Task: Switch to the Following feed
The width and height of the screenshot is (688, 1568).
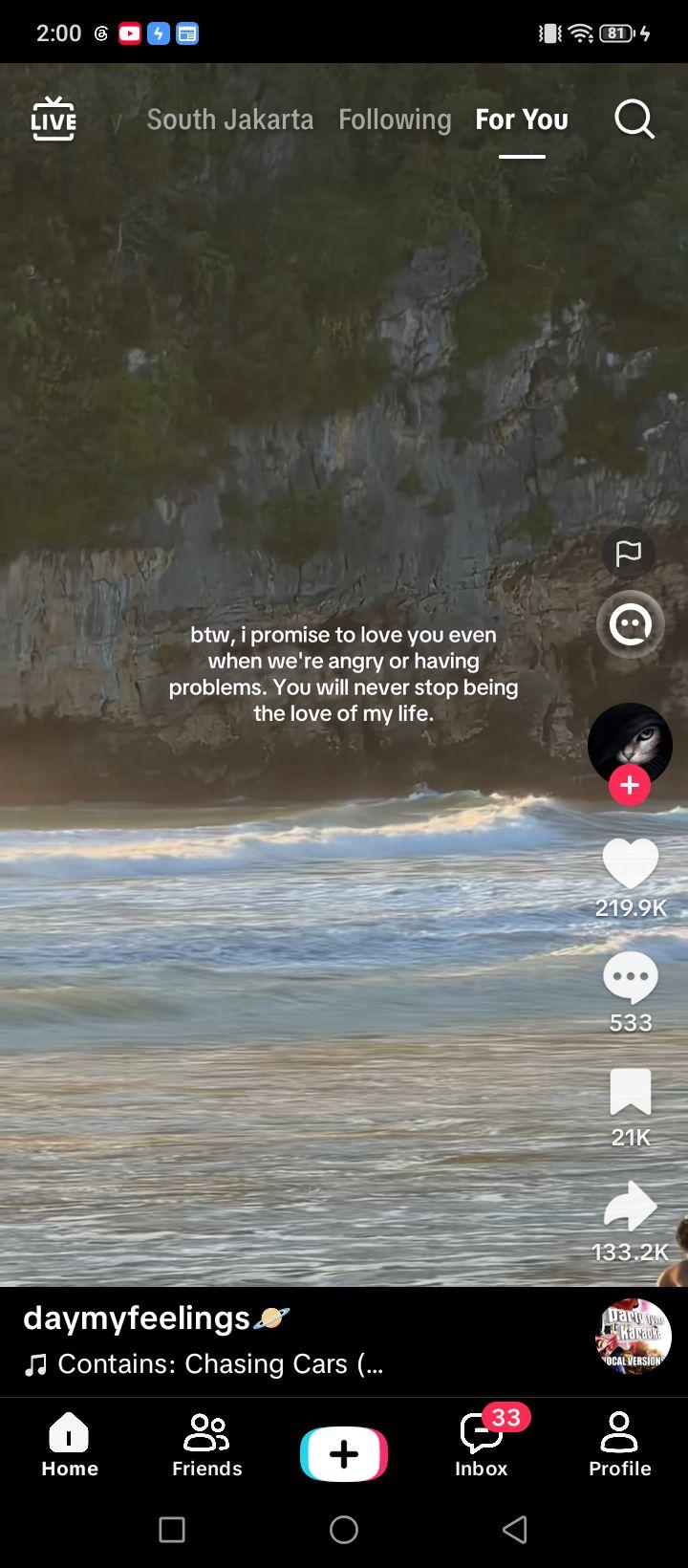Action: [x=395, y=120]
